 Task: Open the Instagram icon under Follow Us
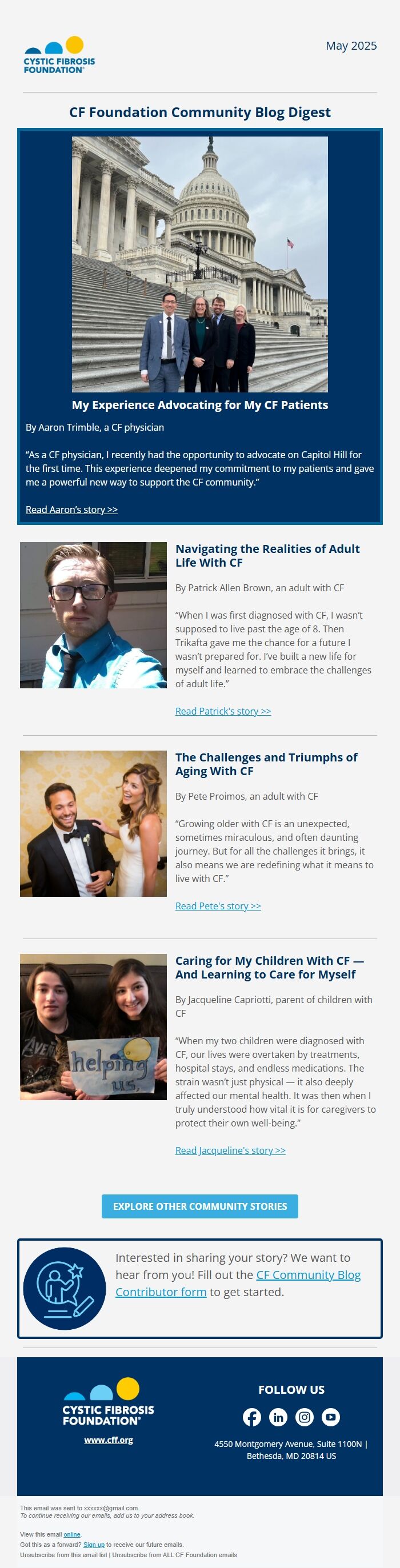click(305, 1417)
